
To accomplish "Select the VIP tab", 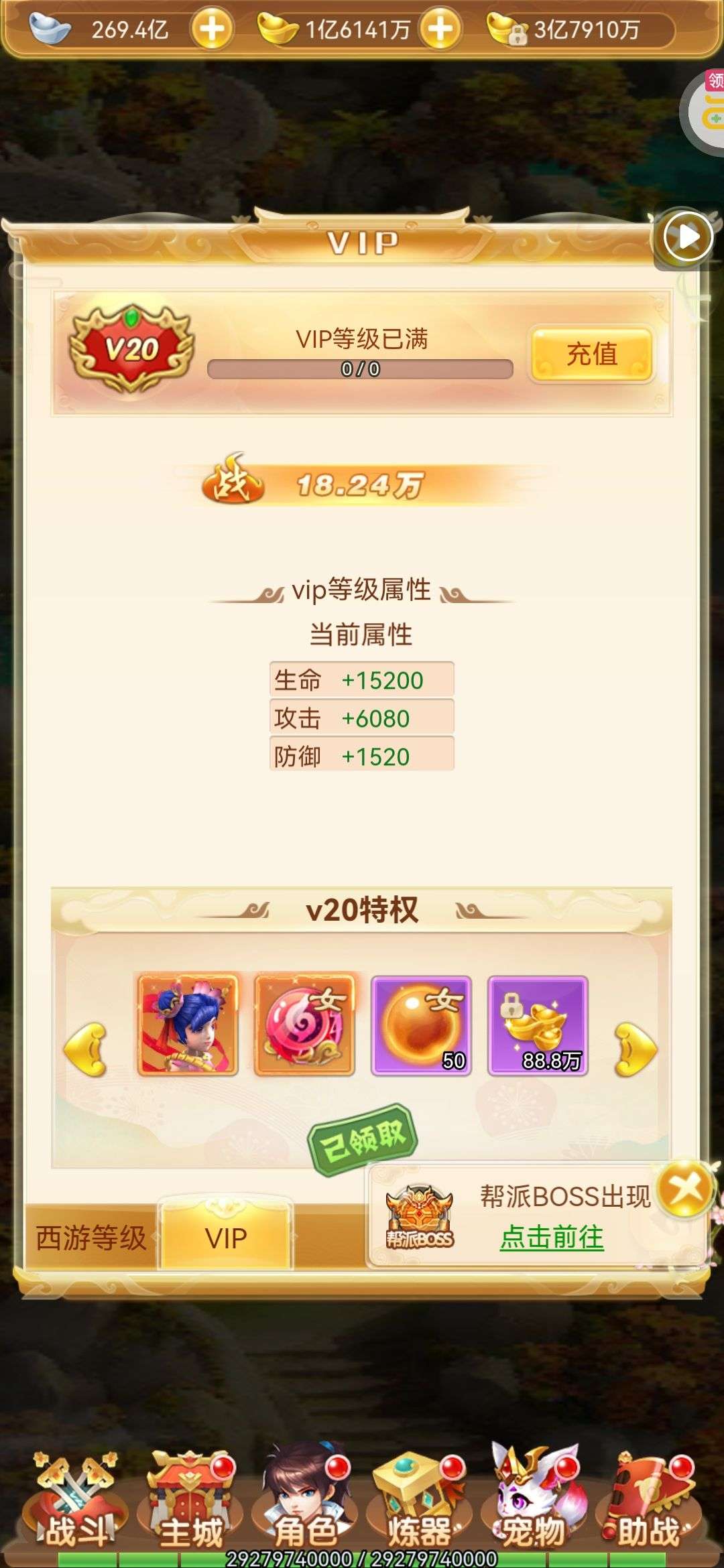I will tap(226, 1237).
